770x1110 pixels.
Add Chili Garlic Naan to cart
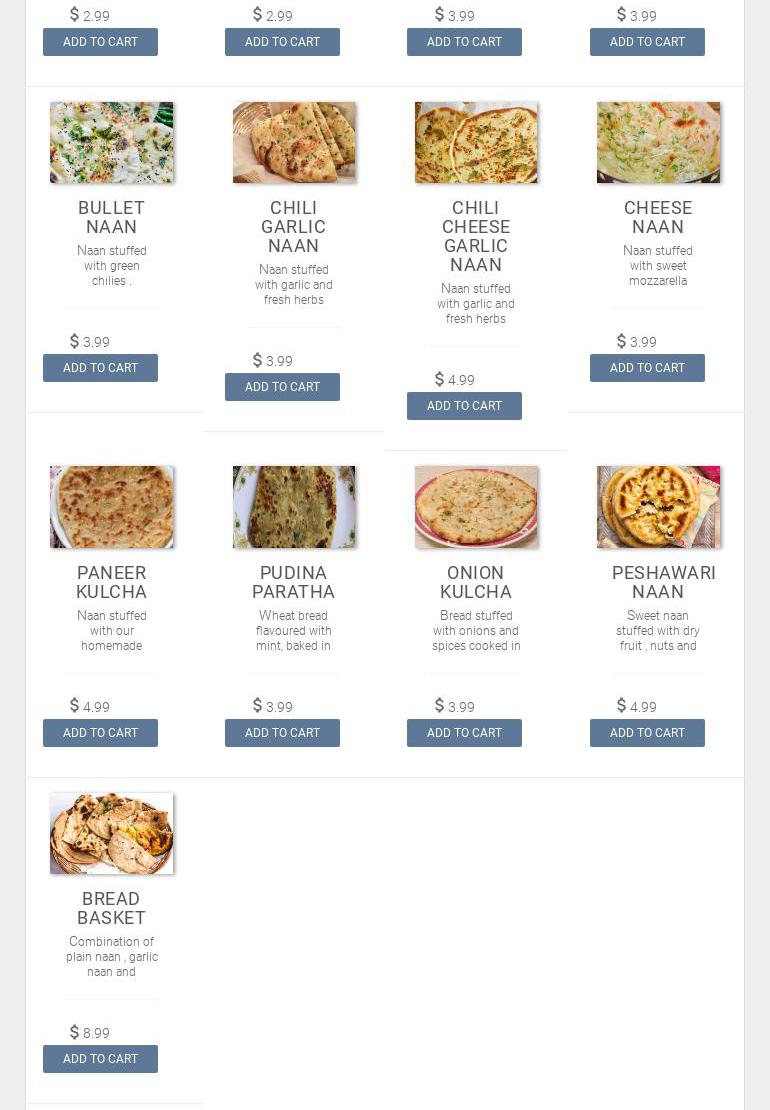[x=282, y=387]
